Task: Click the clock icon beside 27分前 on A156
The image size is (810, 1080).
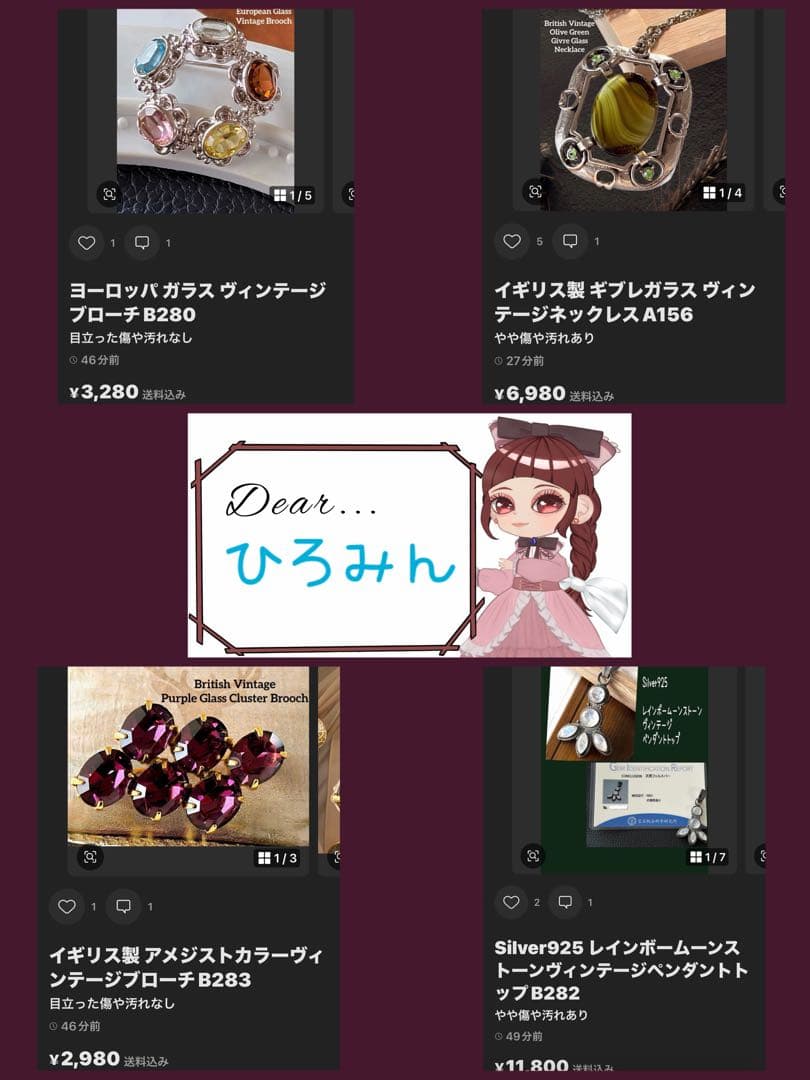Action: pyautogui.click(x=500, y=363)
